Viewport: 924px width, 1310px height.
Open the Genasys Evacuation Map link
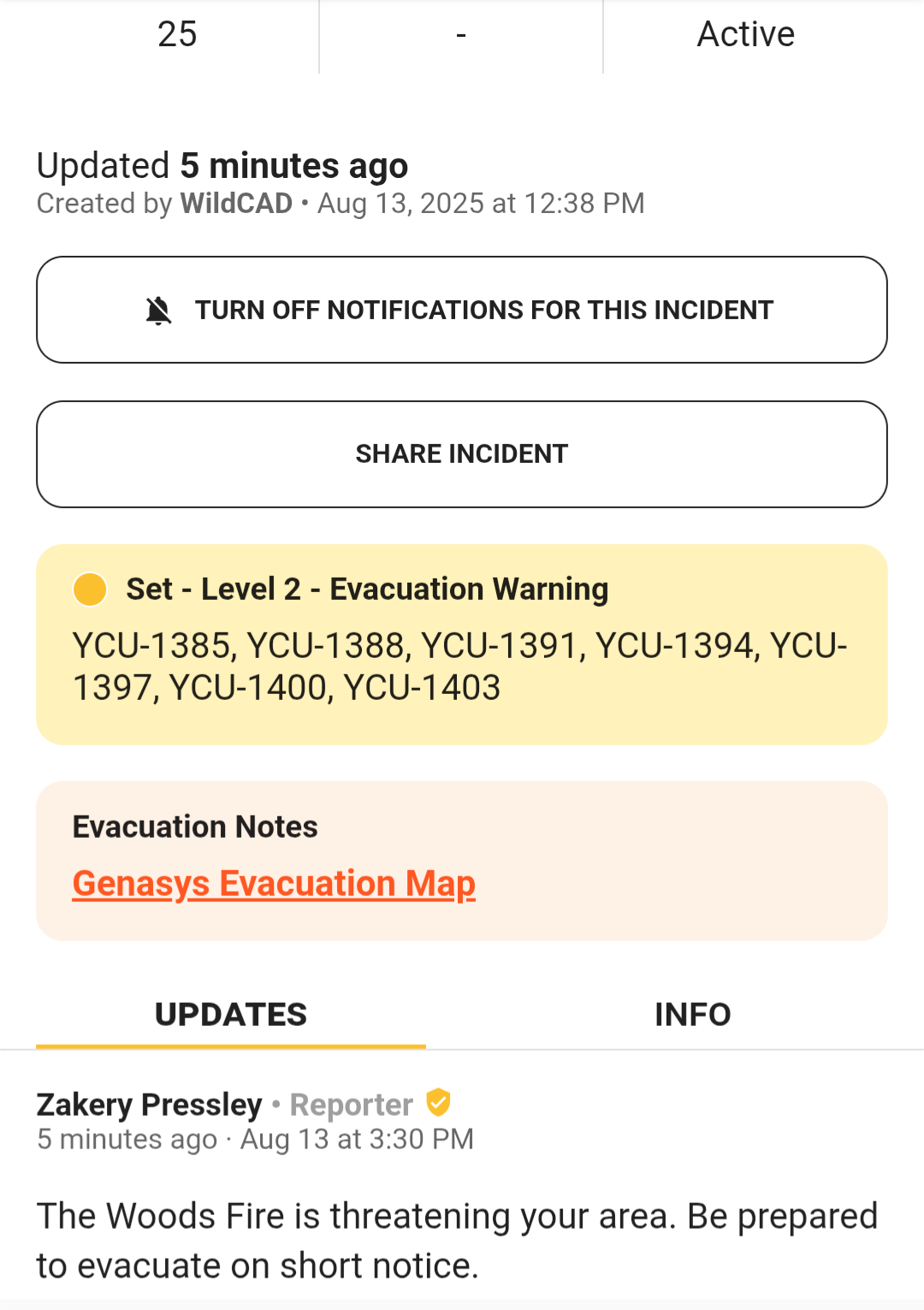[x=274, y=884]
